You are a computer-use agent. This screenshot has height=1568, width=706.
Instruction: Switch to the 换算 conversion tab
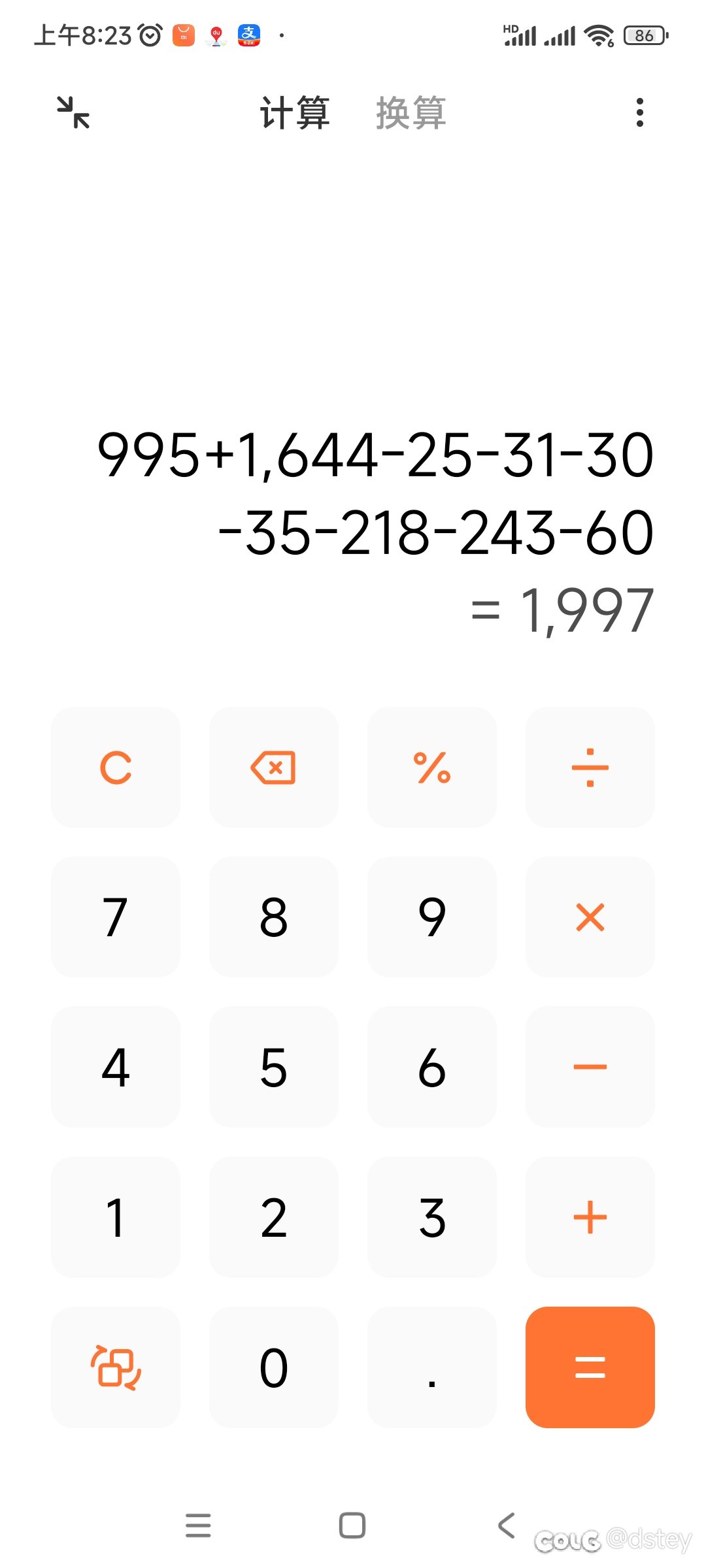pos(411,112)
